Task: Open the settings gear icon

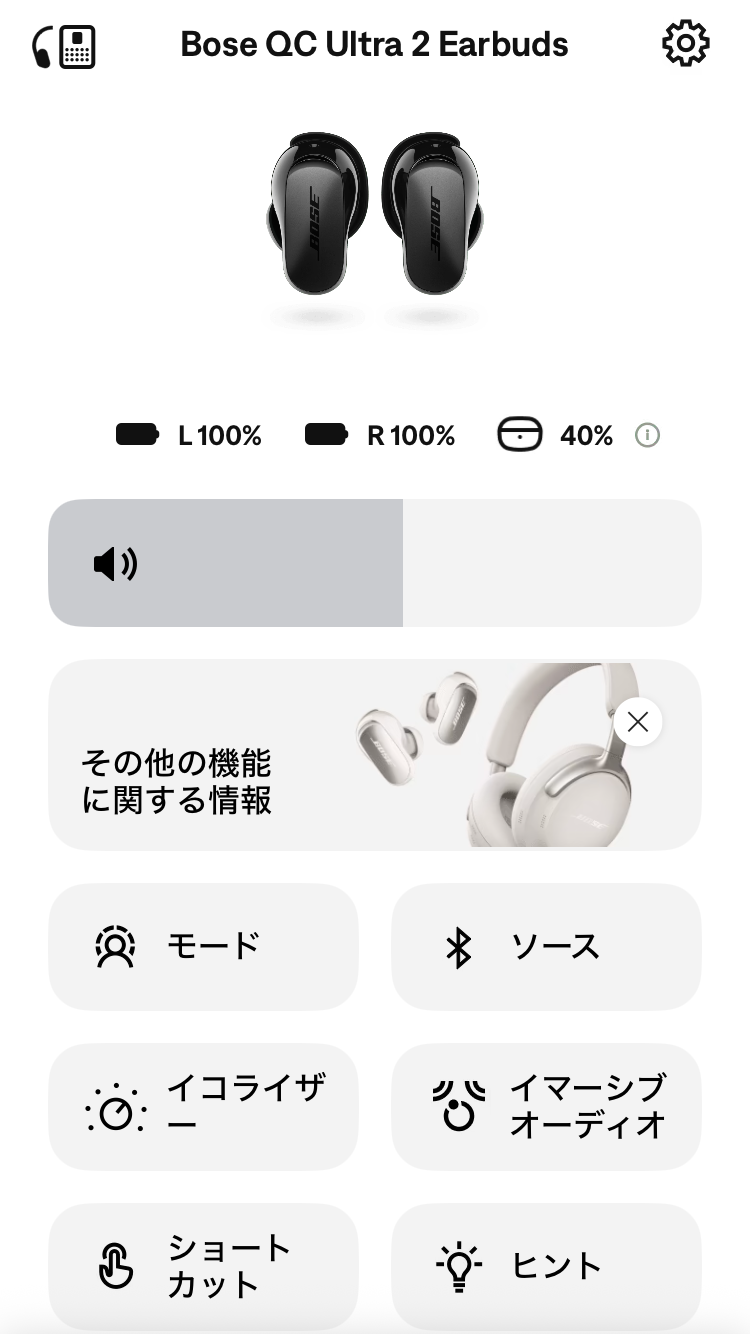Action: click(x=686, y=44)
